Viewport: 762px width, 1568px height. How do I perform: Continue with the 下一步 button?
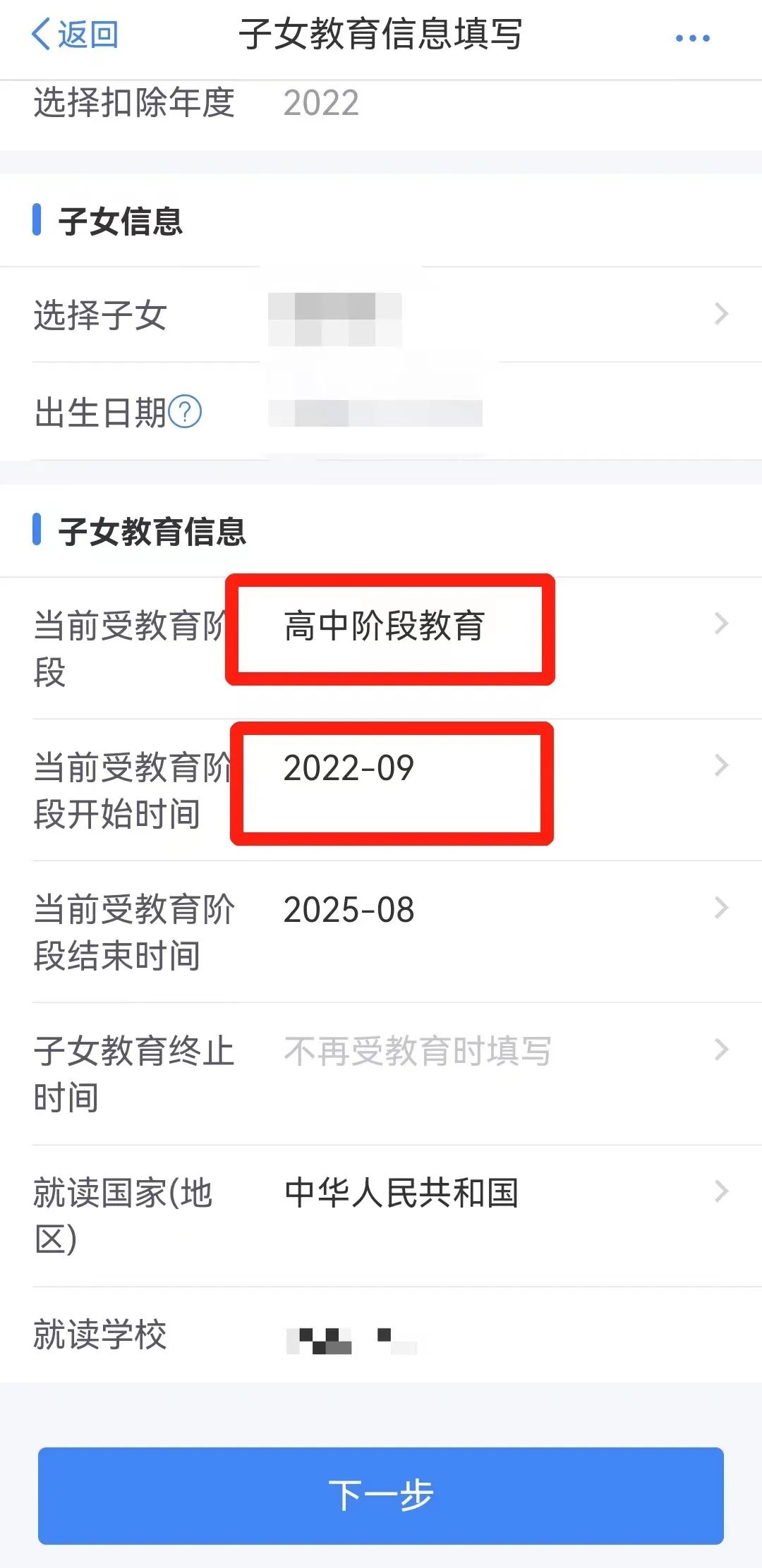tap(381, 1495)
